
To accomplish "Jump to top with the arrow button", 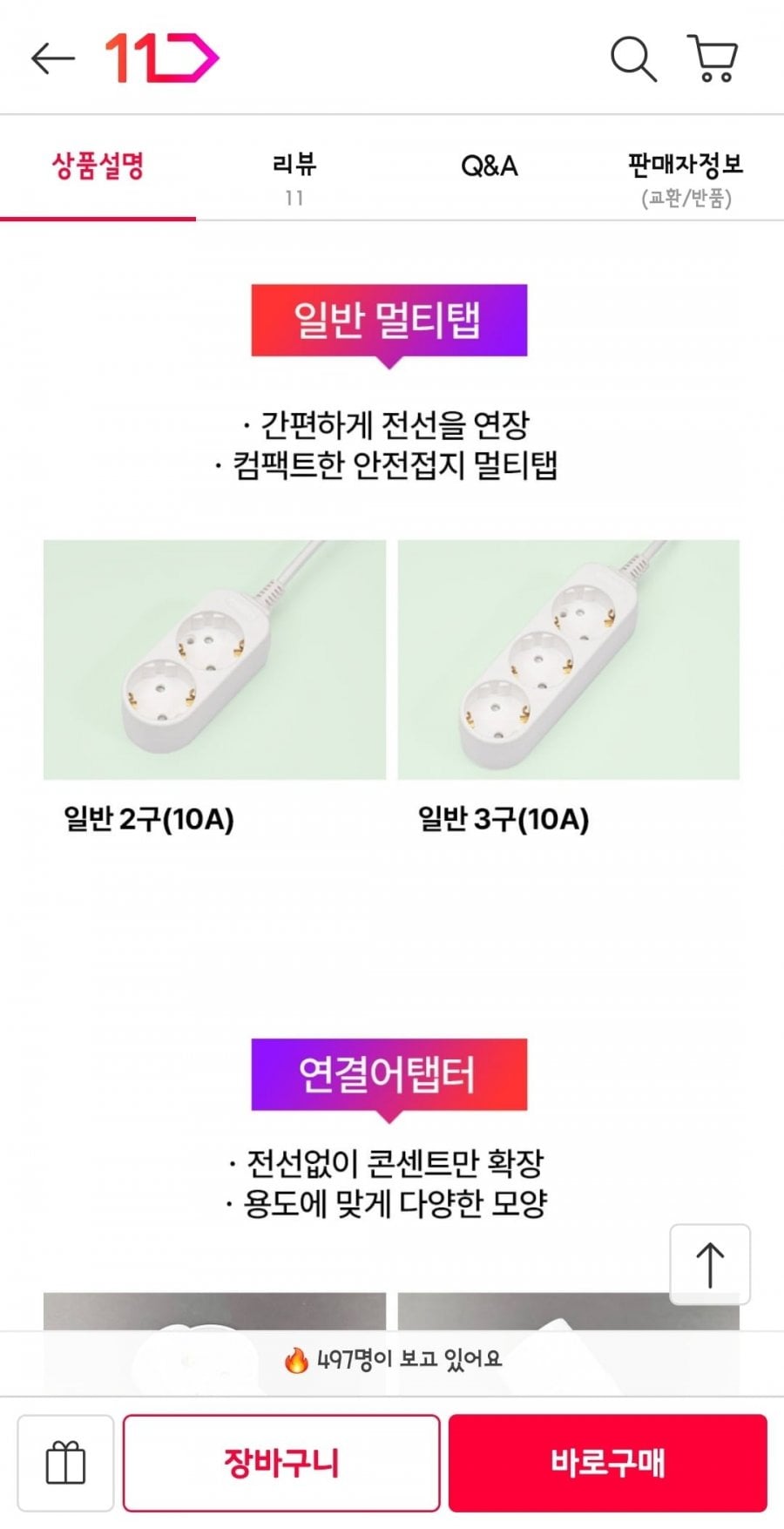I will coord(709,1263).
